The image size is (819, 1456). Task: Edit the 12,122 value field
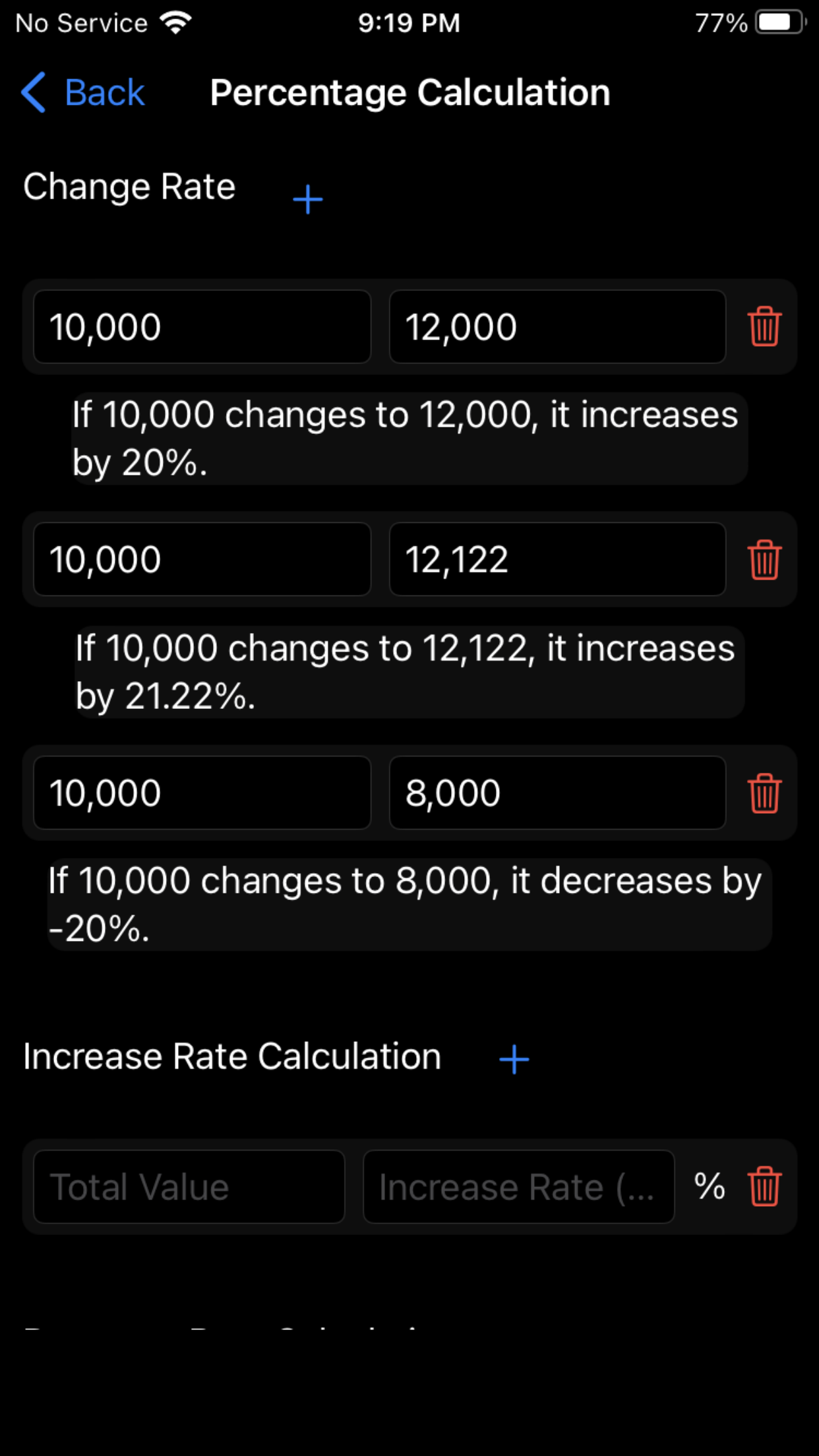[557, 560]
